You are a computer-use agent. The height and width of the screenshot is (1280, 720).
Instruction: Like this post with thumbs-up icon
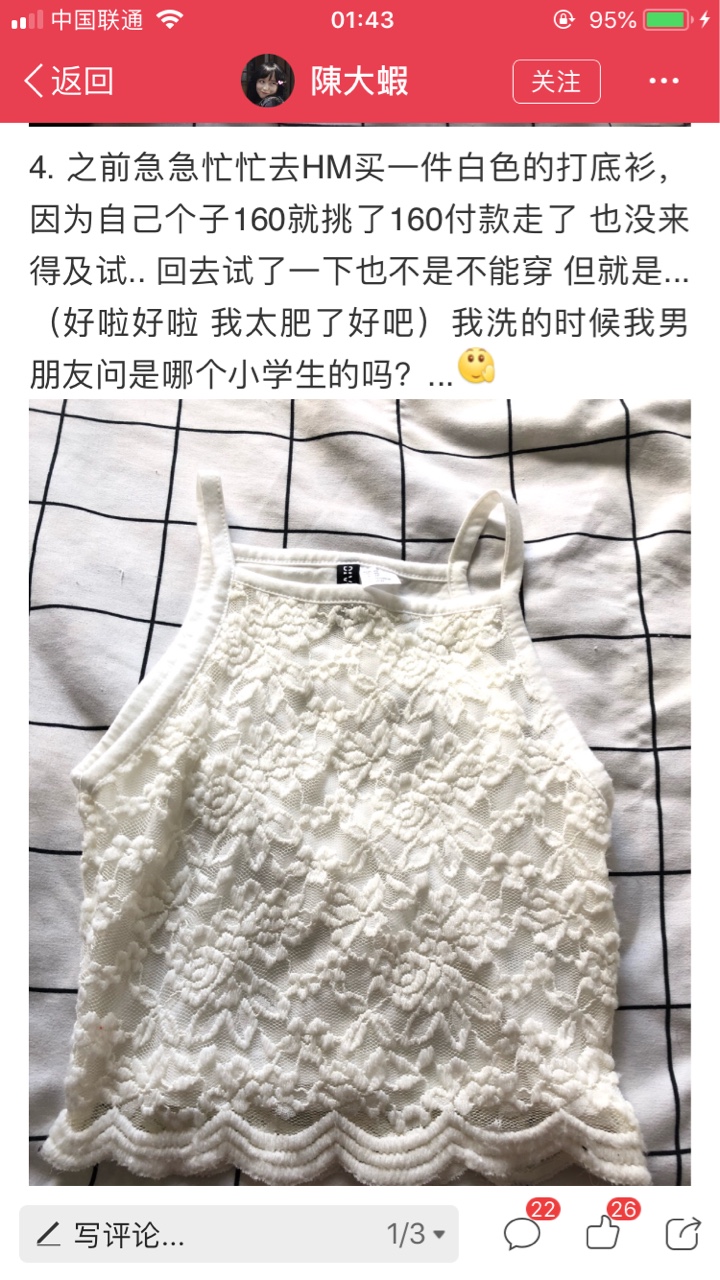pyautogui.click(x=606, y=1232)
